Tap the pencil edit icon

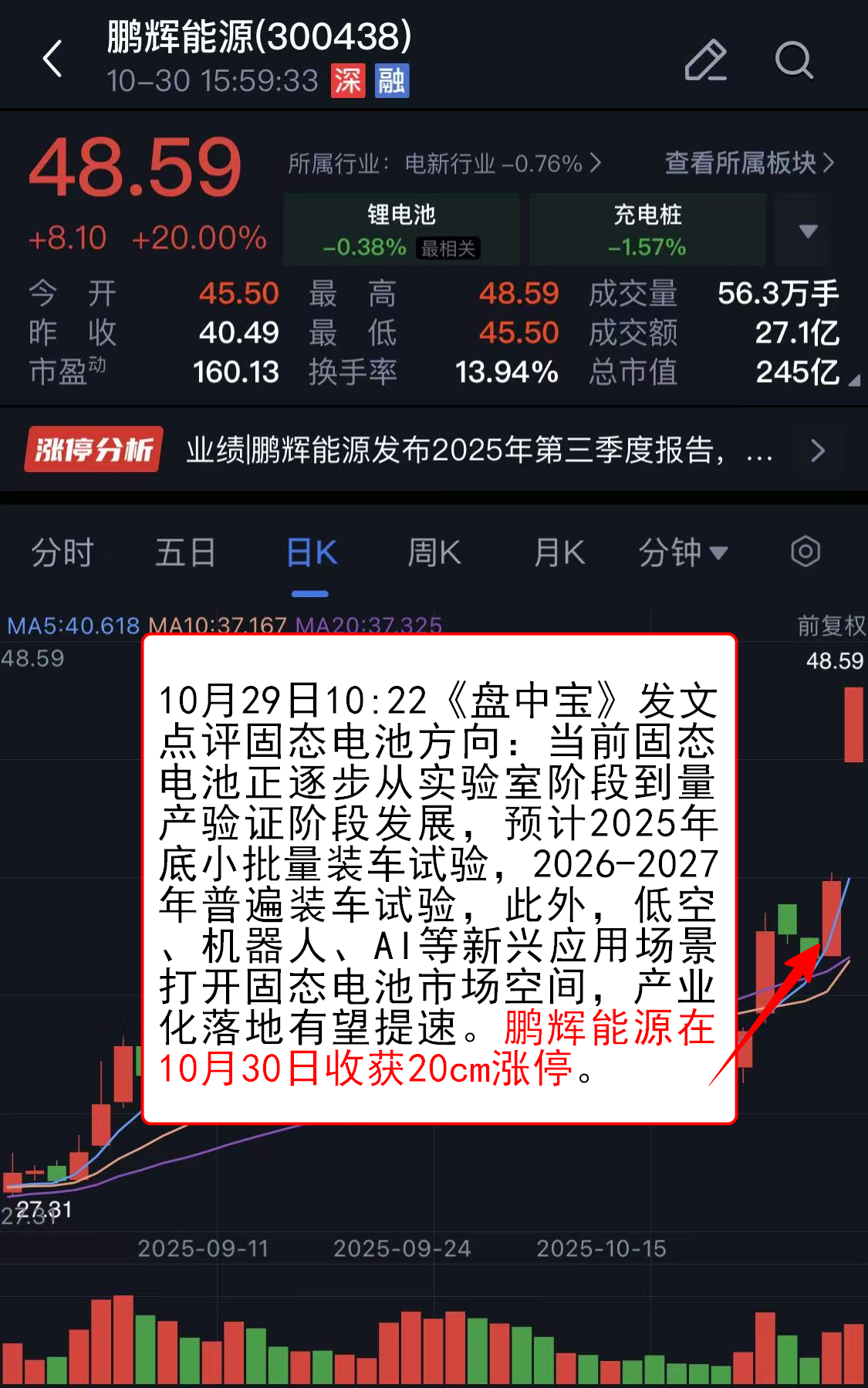(705, 60)
